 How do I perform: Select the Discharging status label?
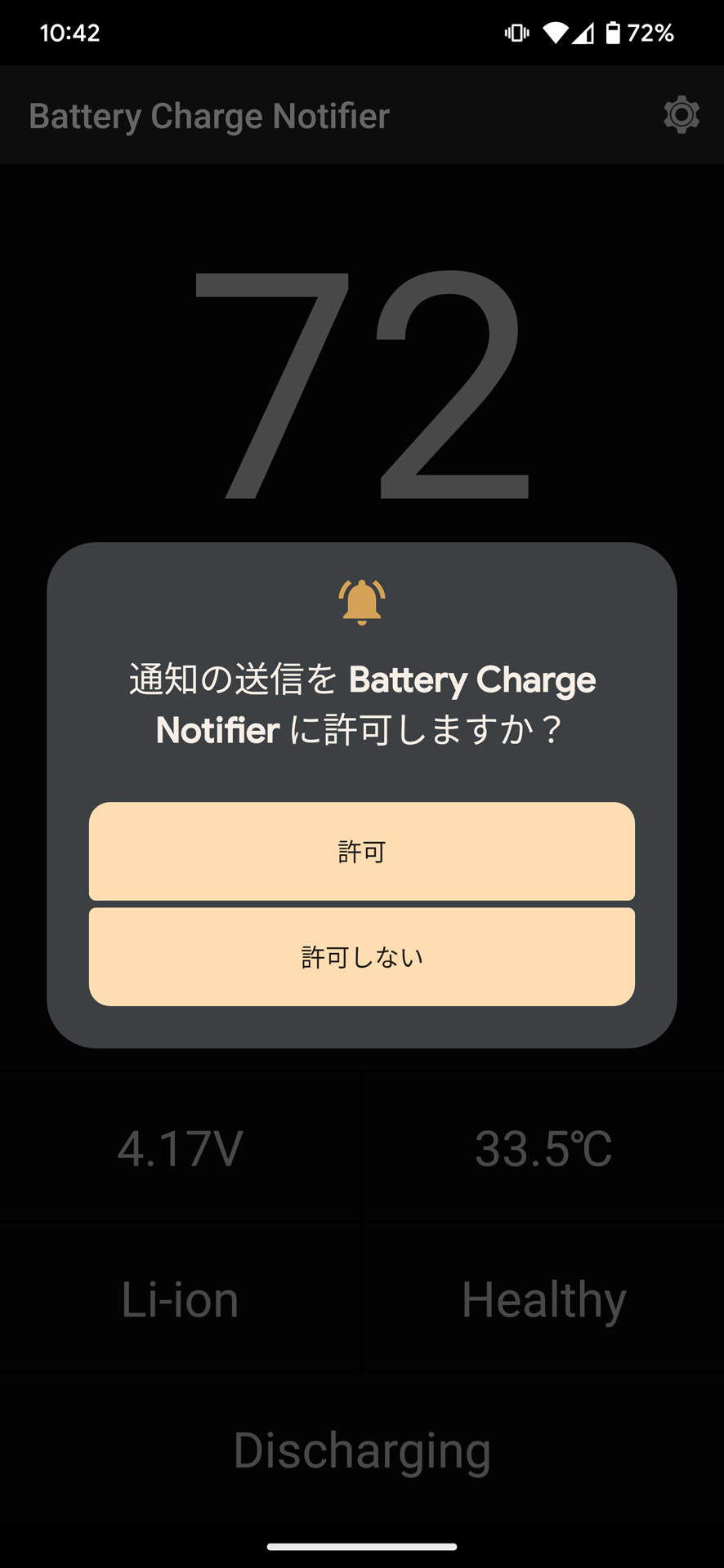click(x=362, y=1451)
